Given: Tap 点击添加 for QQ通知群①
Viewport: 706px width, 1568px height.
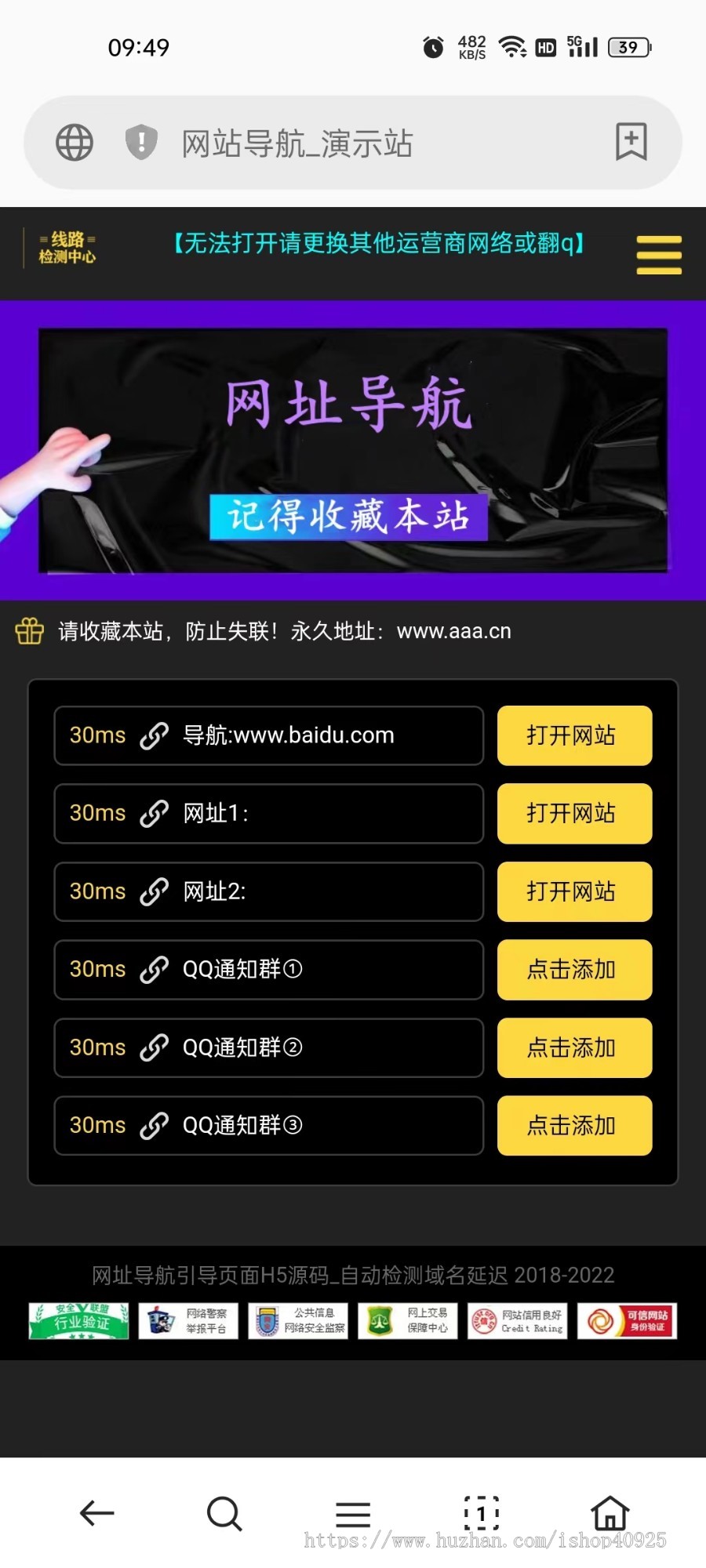Looking at the screenshot, I should point(574,970).
